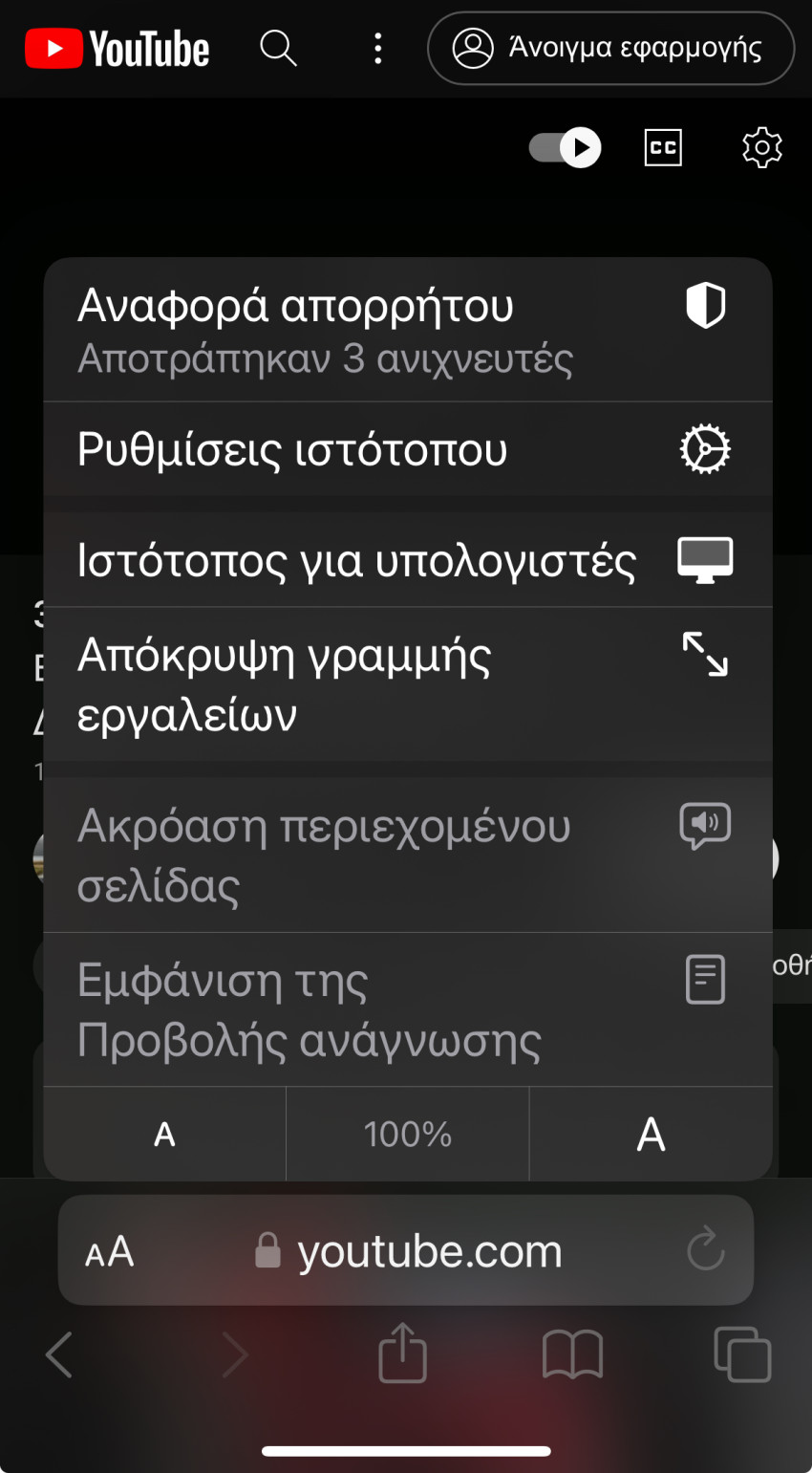Open the share sheet

(402, 1352)
